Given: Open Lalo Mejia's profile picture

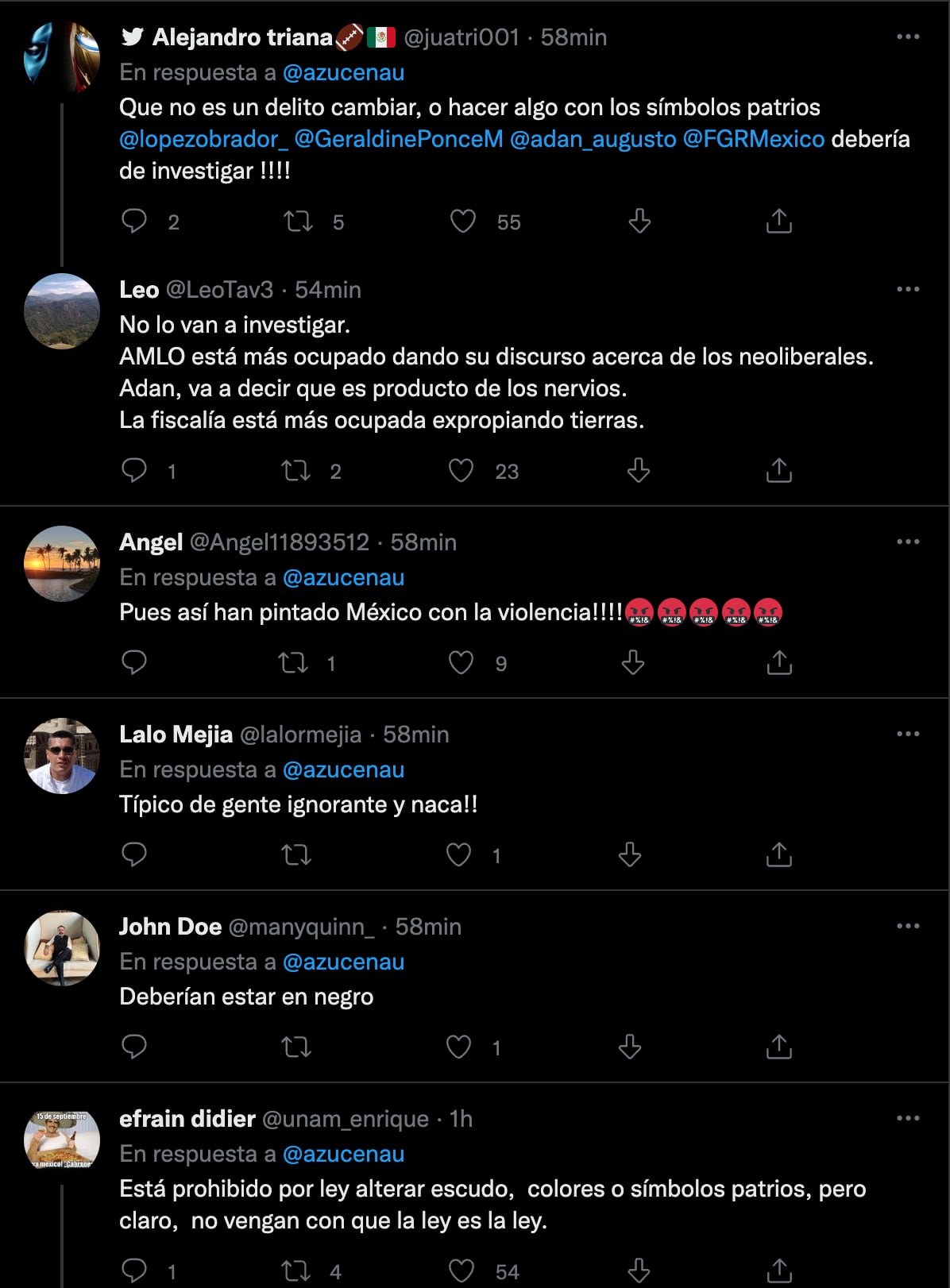Looking at the screenshot, I should coord(62,757).
